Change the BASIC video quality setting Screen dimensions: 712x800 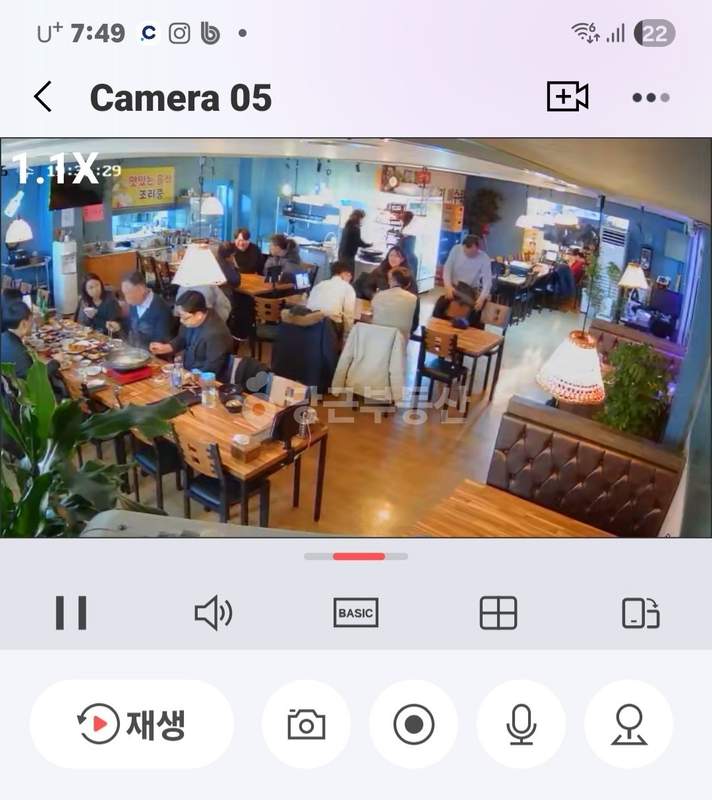356,612
